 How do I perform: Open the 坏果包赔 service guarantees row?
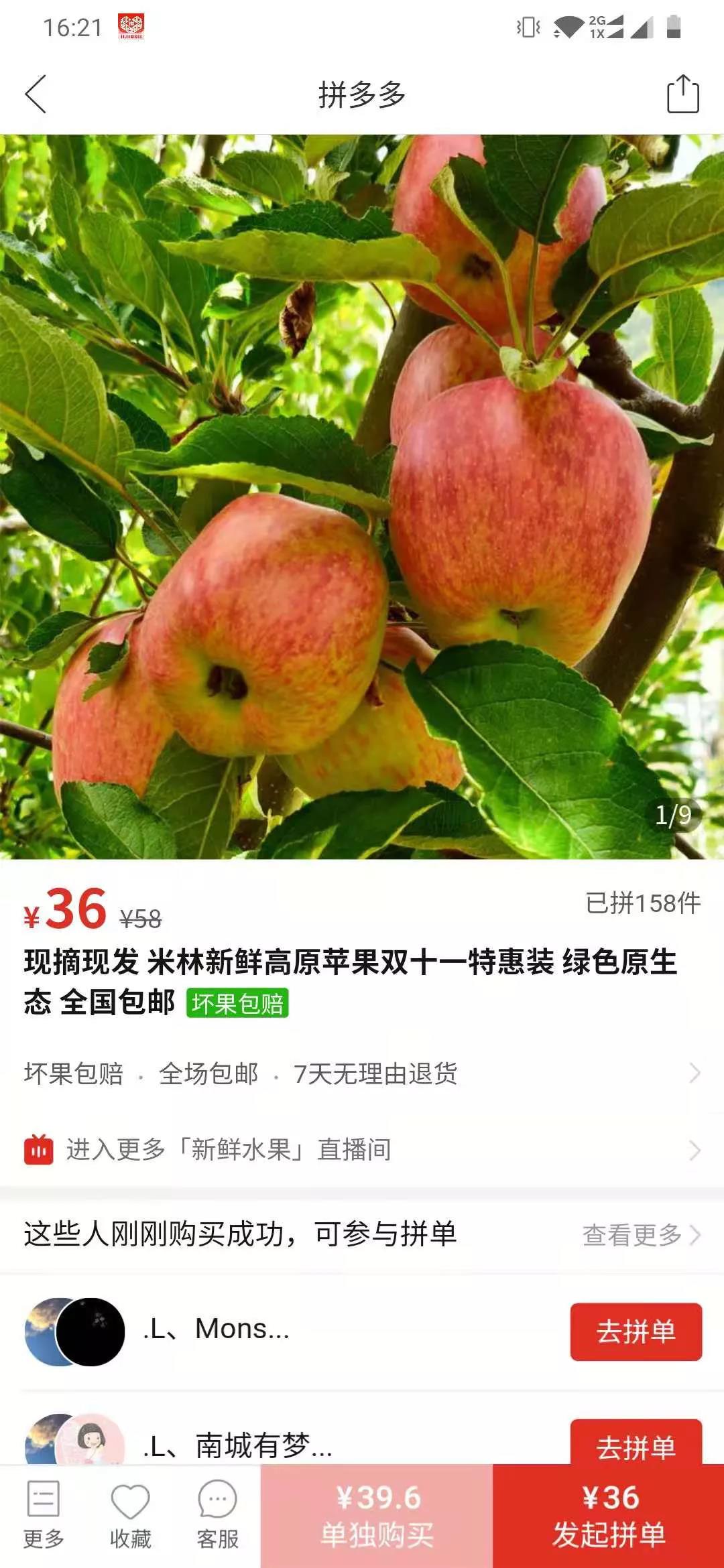[362, 1073]
